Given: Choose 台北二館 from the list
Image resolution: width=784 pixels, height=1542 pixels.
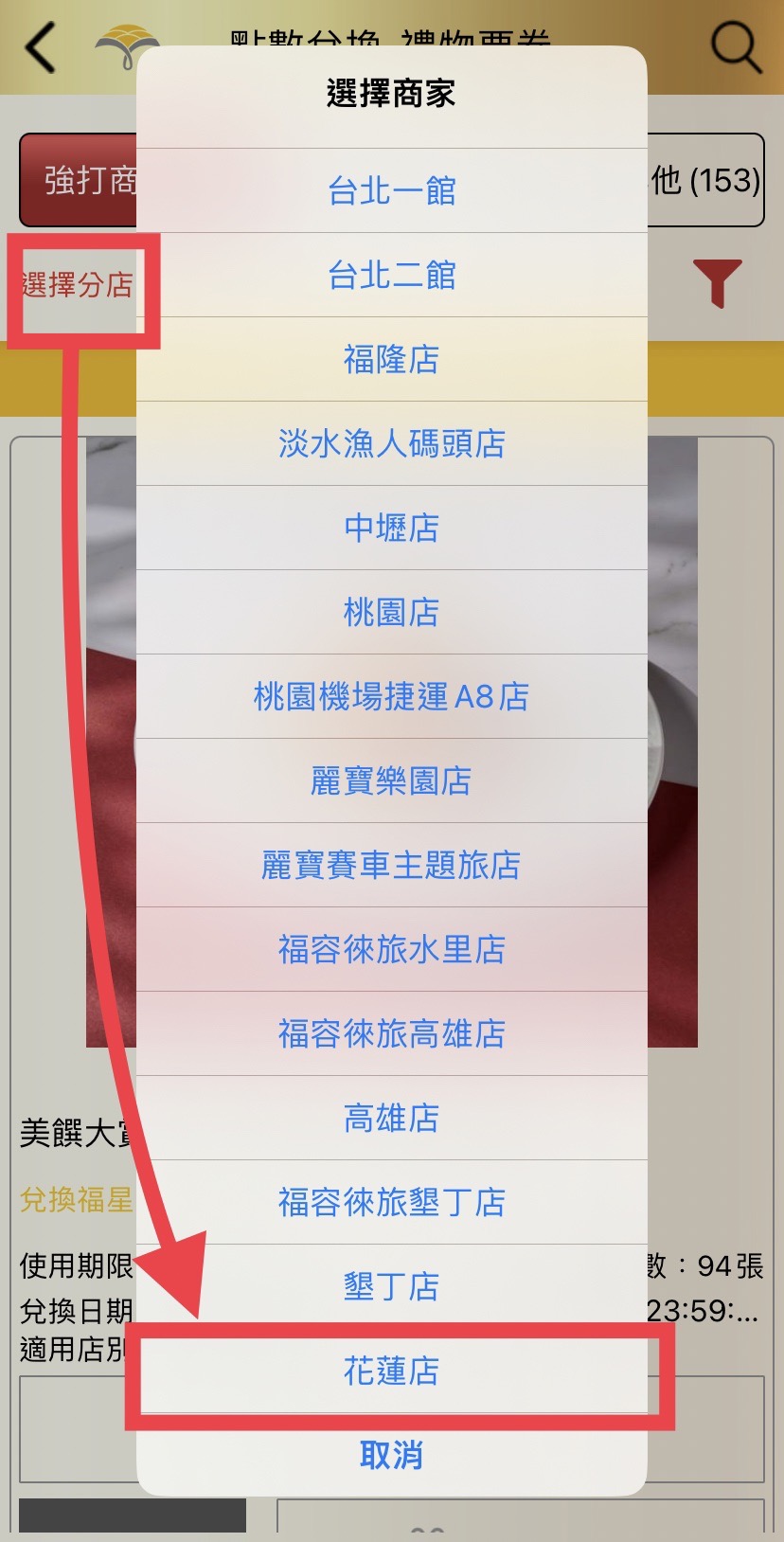Looking at the screenshot, I should pos(391,275).
